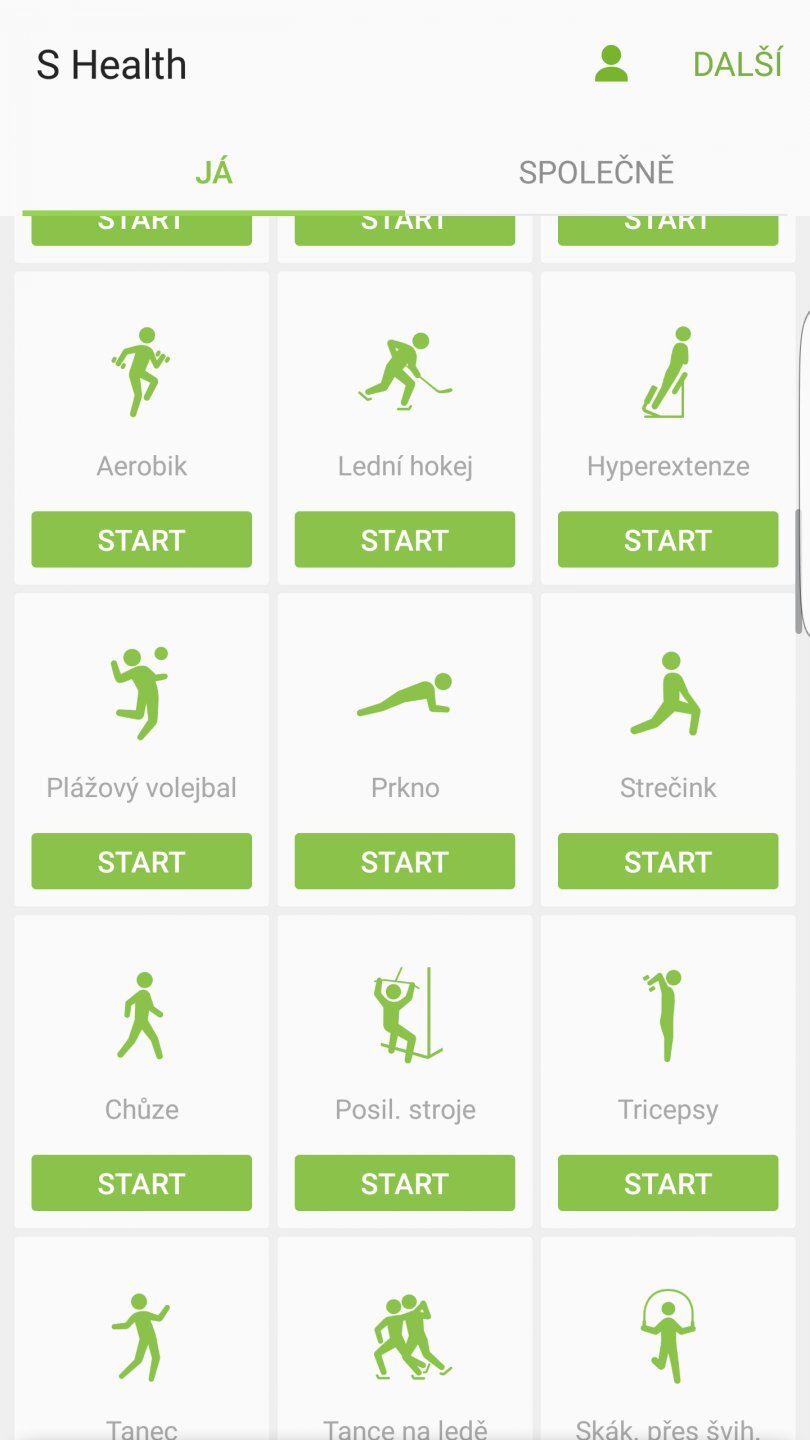
Task: Tap the DALŠÍ button
Action: [737, 64]
